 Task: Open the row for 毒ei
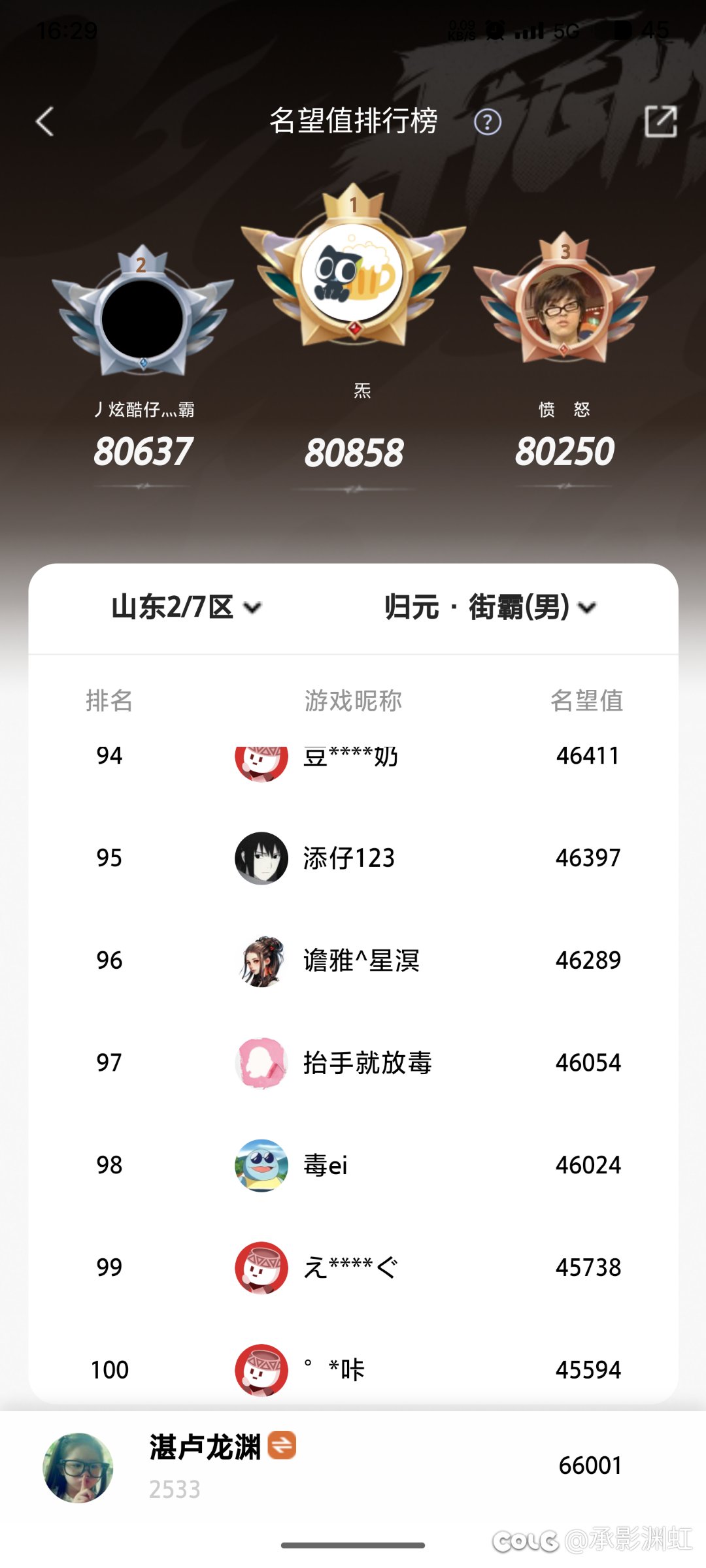pos(353,1165)
